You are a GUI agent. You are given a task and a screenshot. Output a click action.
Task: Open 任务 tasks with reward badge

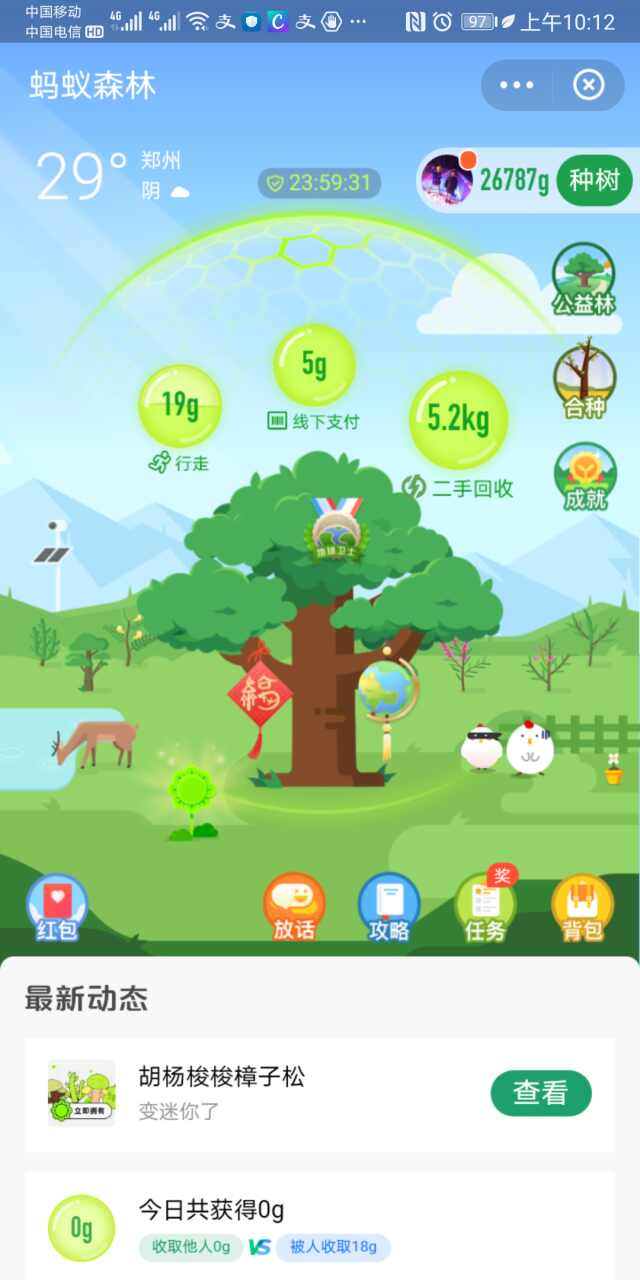click(485, 906)
